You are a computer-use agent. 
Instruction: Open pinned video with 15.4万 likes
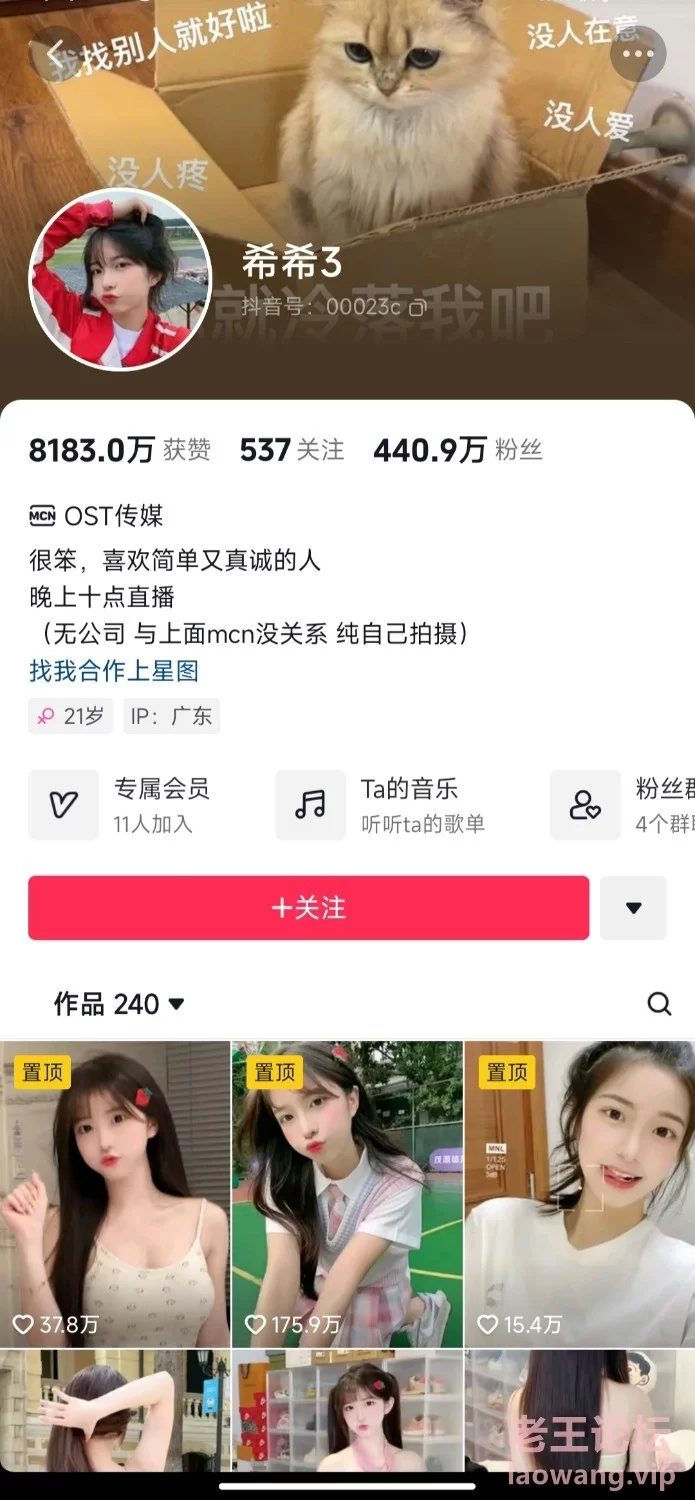click(579, 1195)
